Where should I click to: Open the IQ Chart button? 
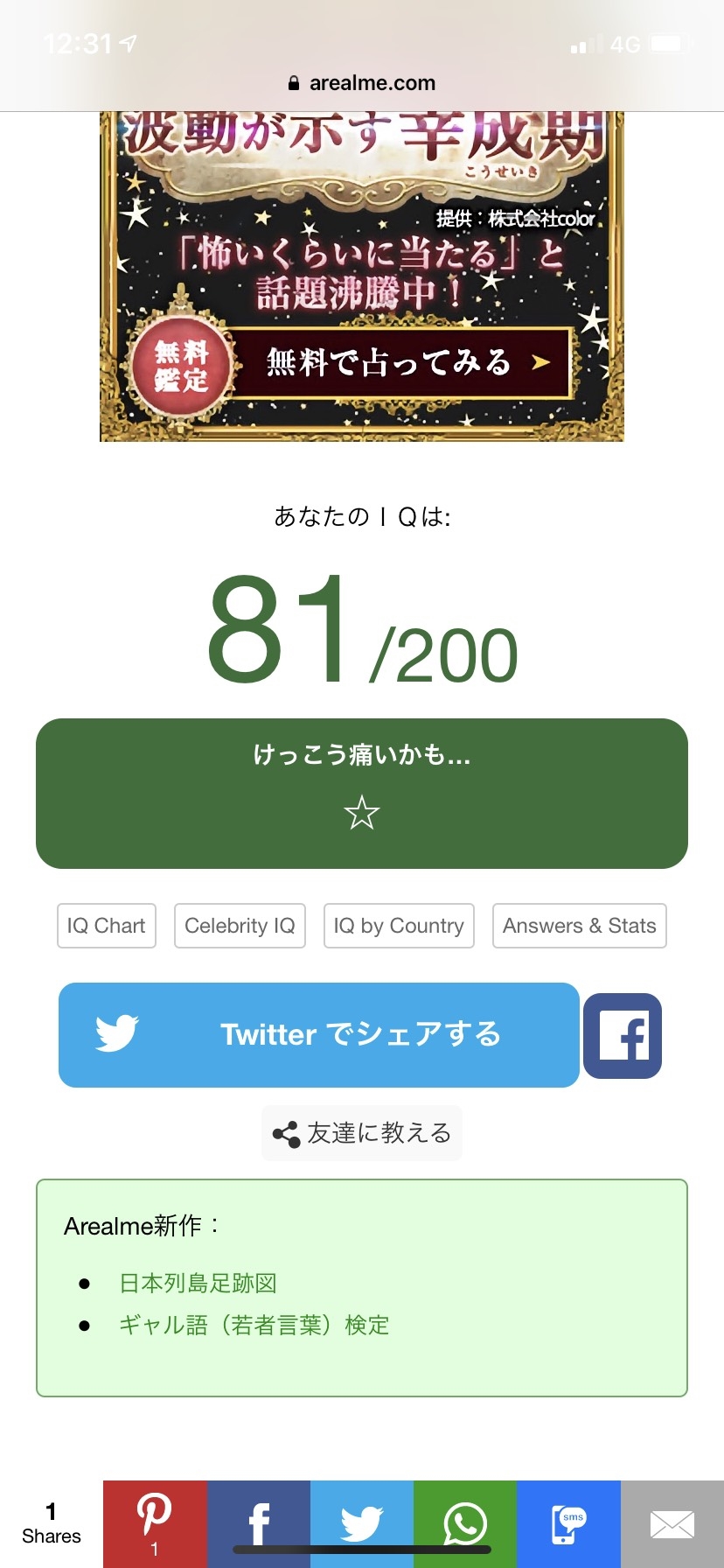pos(107,926)
